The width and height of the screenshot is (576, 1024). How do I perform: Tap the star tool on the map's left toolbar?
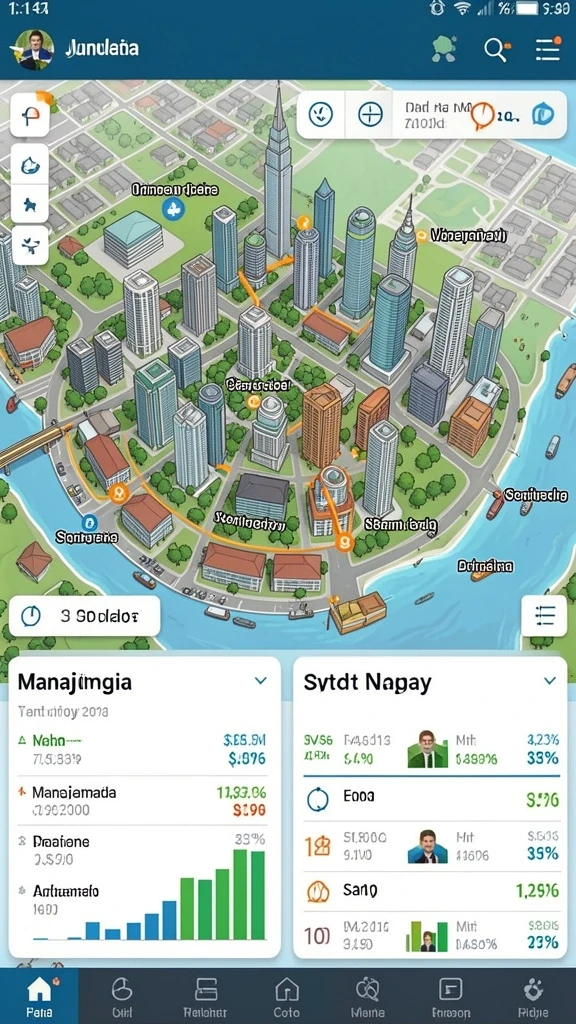point(30,204)
